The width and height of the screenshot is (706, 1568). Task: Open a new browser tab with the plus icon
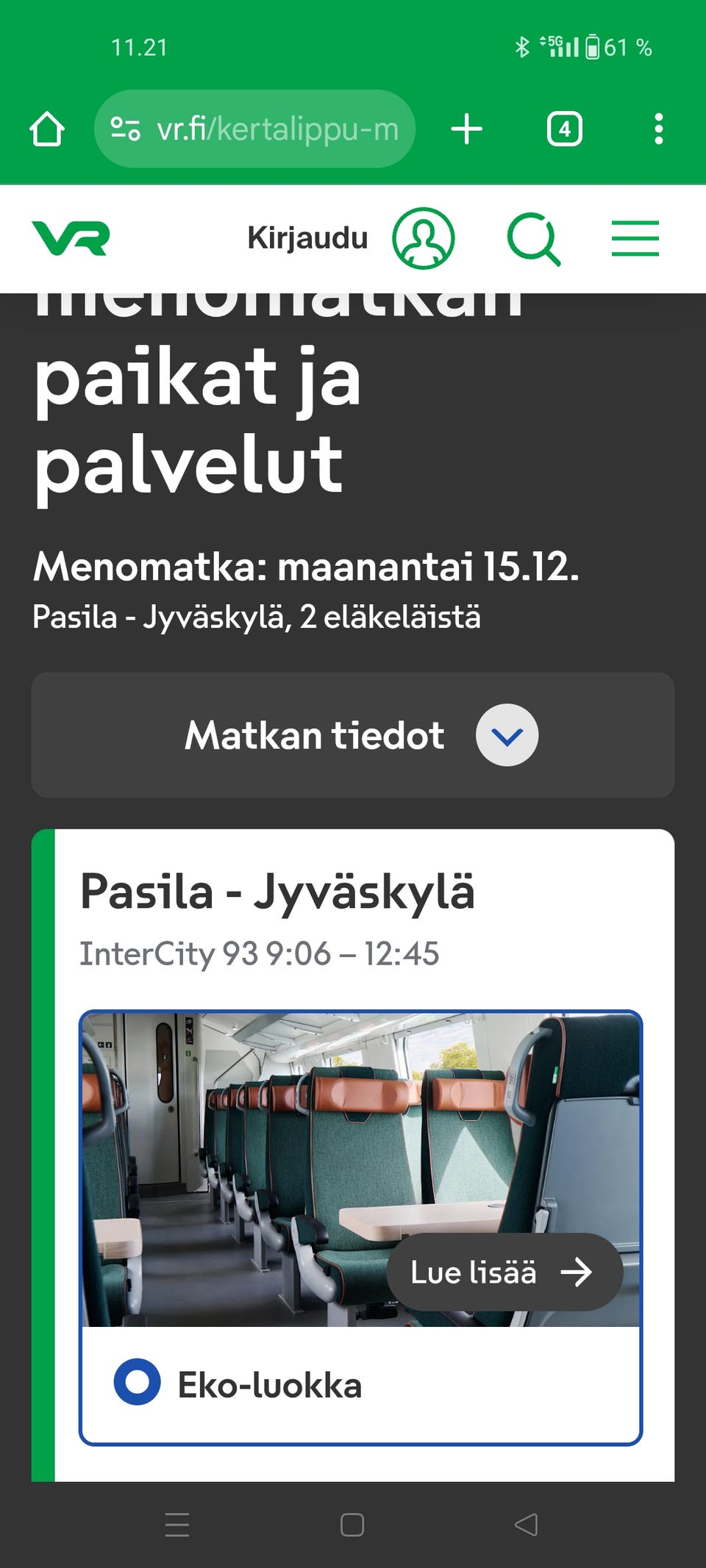[467, 128]
